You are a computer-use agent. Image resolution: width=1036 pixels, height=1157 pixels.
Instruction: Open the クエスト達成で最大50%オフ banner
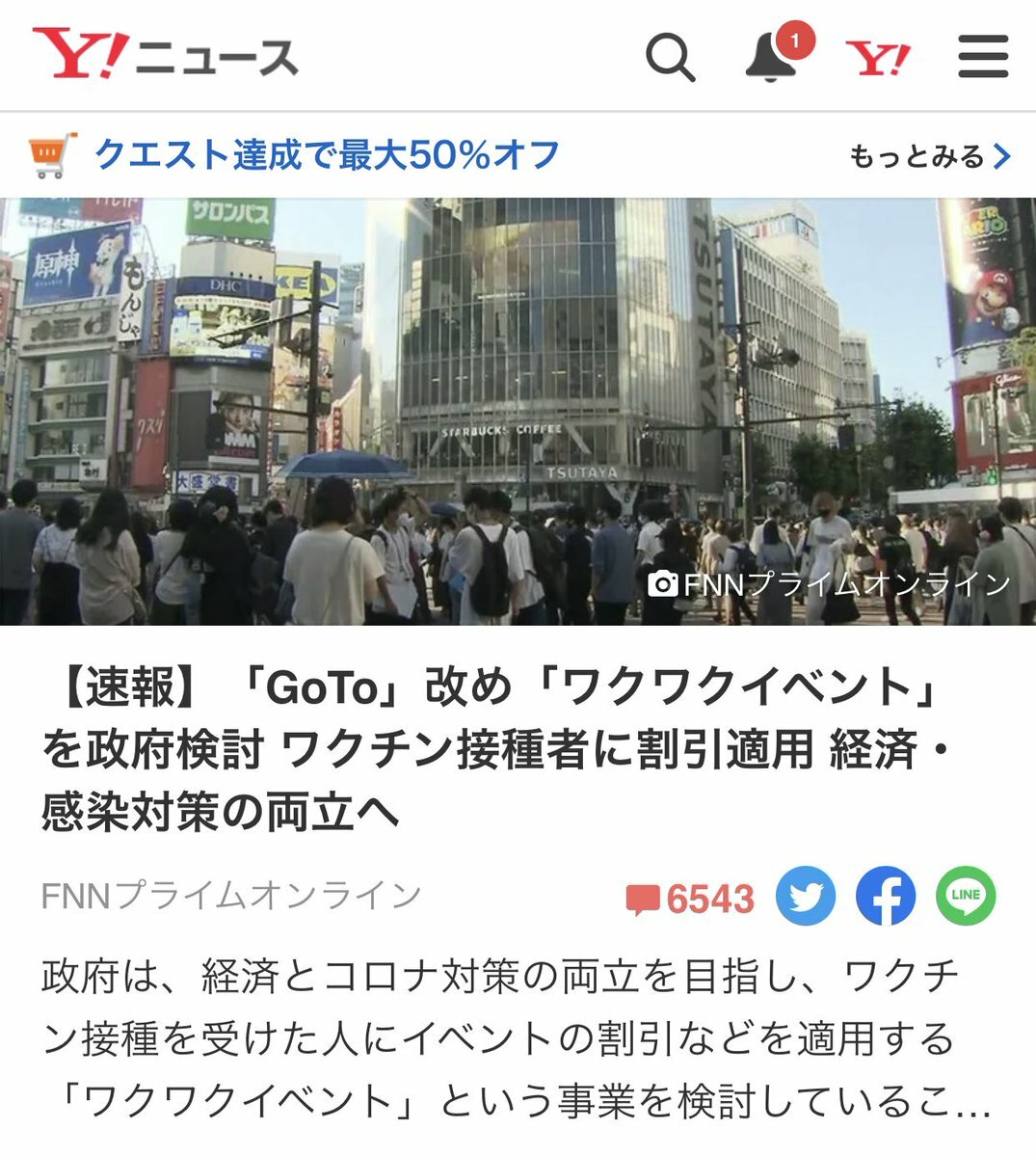(326, 155)
